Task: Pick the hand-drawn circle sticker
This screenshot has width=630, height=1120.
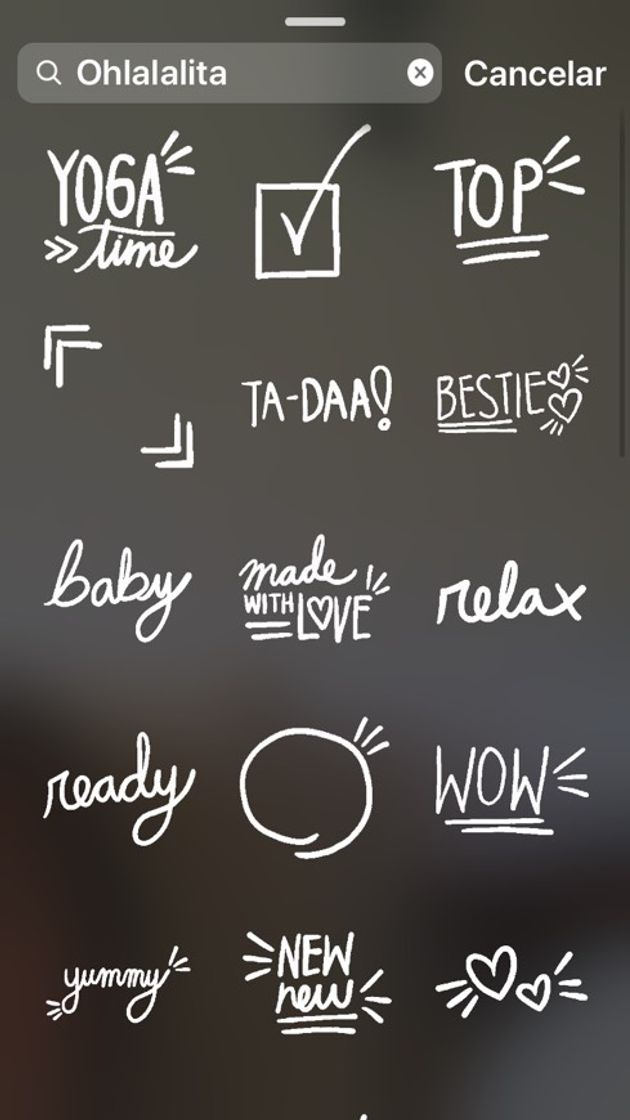Action: (310, 785)
